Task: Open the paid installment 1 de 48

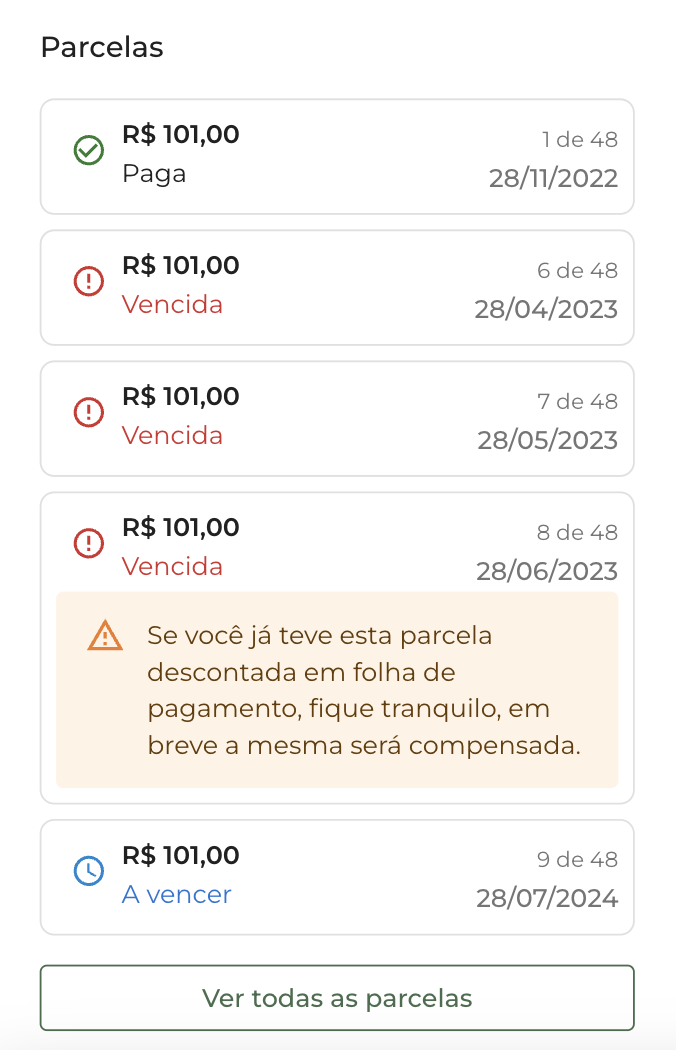Action: 337,156
